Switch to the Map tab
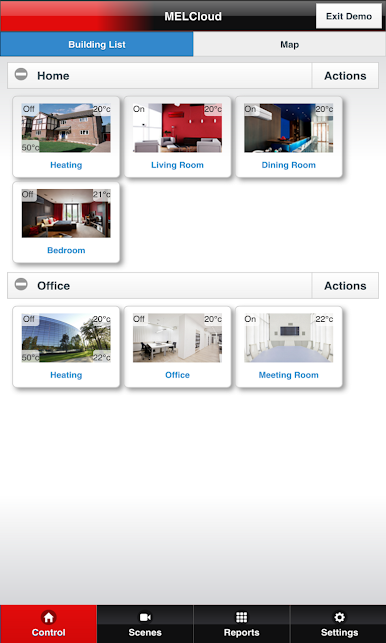The width and height of the screenshot is (386, 643). click(x=290, y=44)
